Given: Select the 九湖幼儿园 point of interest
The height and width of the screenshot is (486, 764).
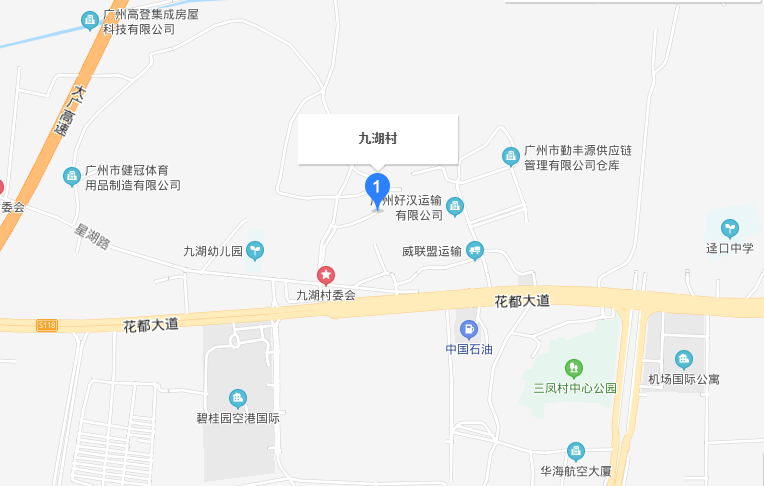Looking at the screenshot, I should pyautogui.click(x=257, y=250).
